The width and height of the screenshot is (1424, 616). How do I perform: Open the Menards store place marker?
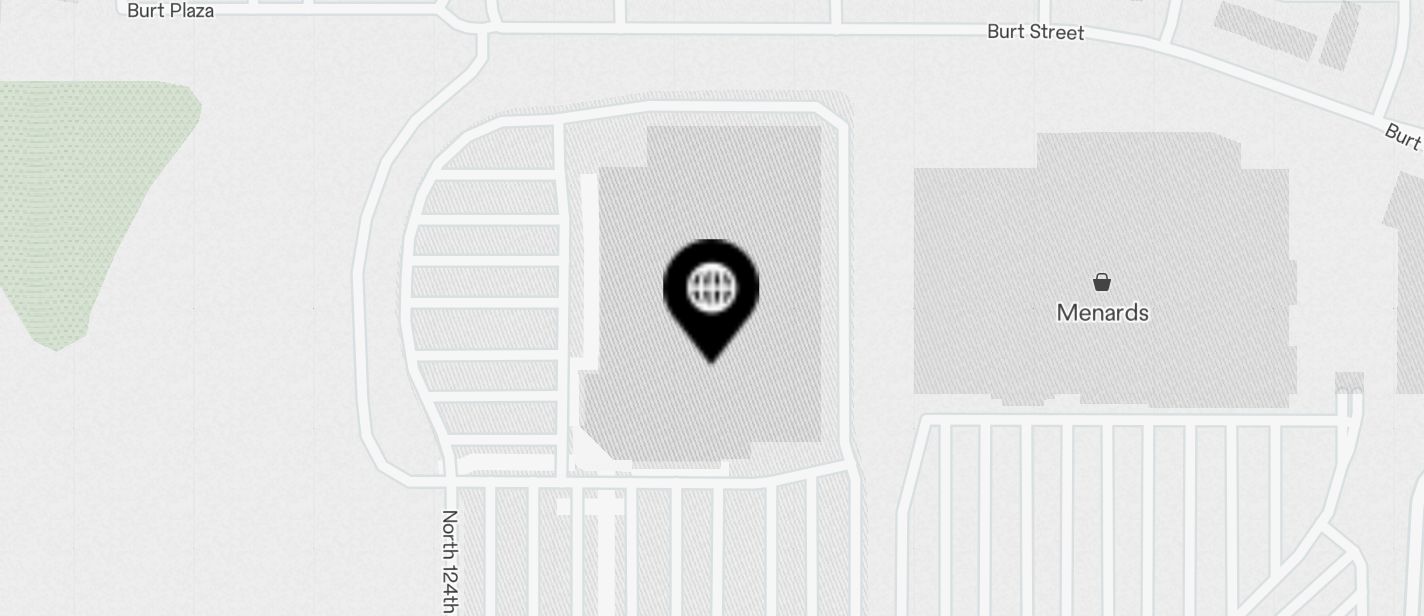click(1101, 284)
